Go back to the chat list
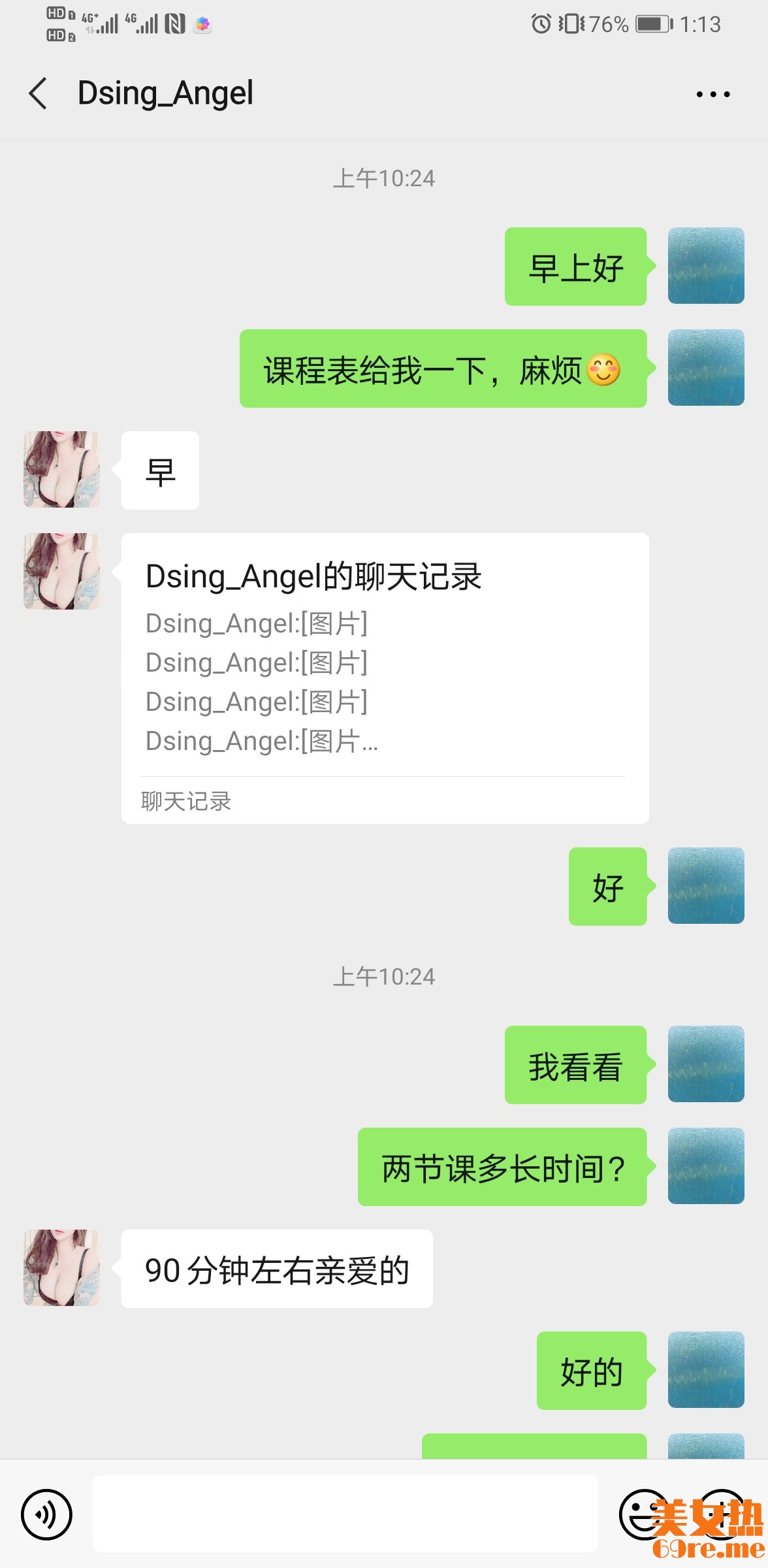The image size is (768, 1568). [38, 93]
